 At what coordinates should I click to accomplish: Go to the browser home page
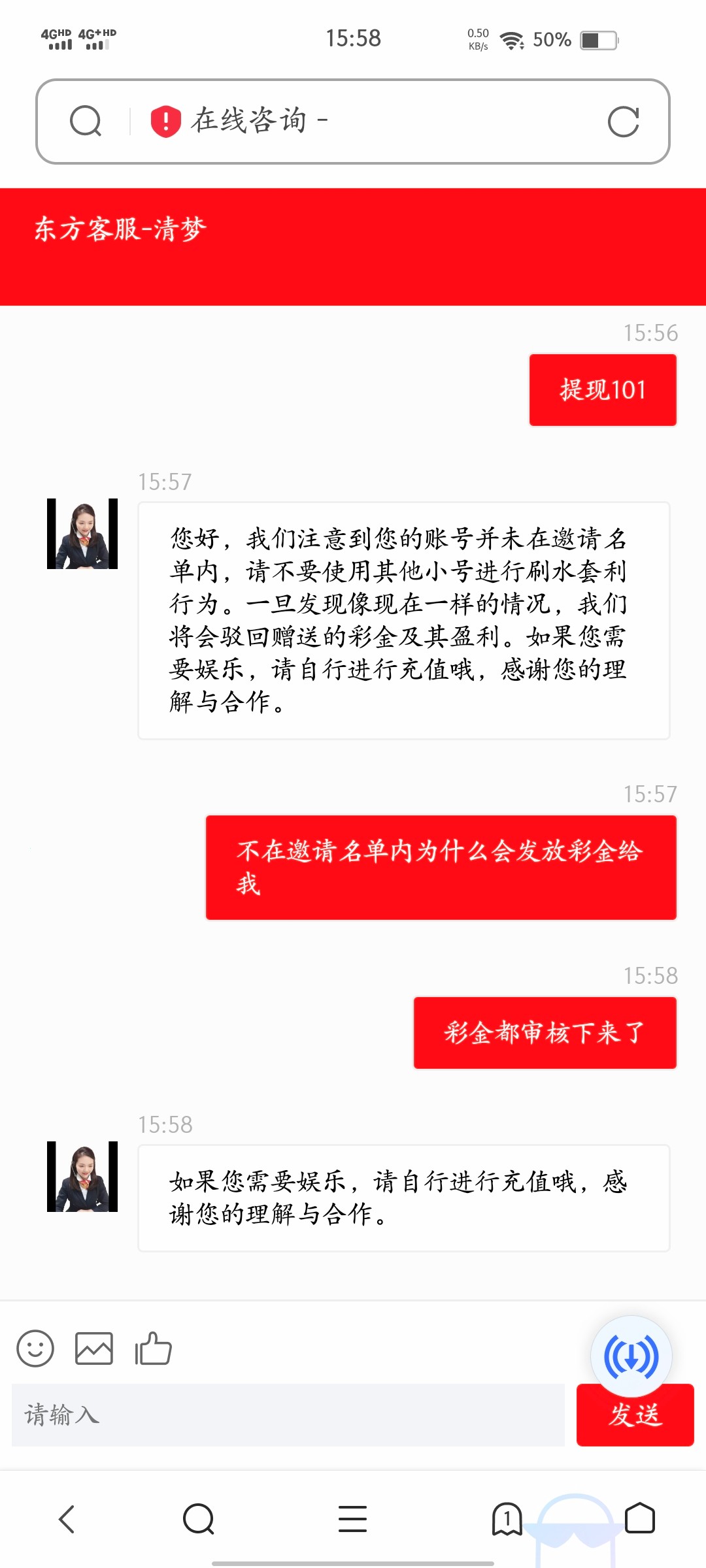[x=640, y=1519]
